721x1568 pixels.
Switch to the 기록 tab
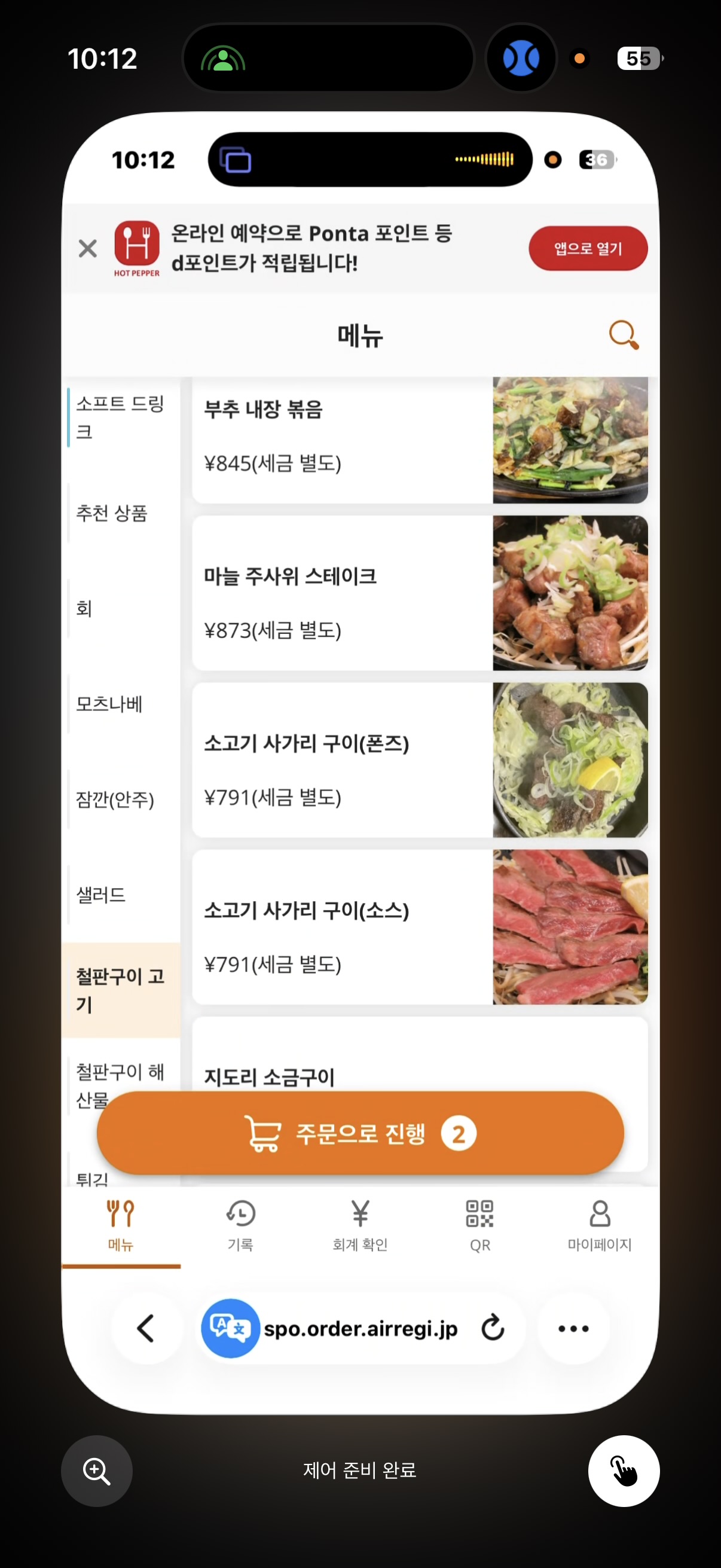(x=240, y=1225)
